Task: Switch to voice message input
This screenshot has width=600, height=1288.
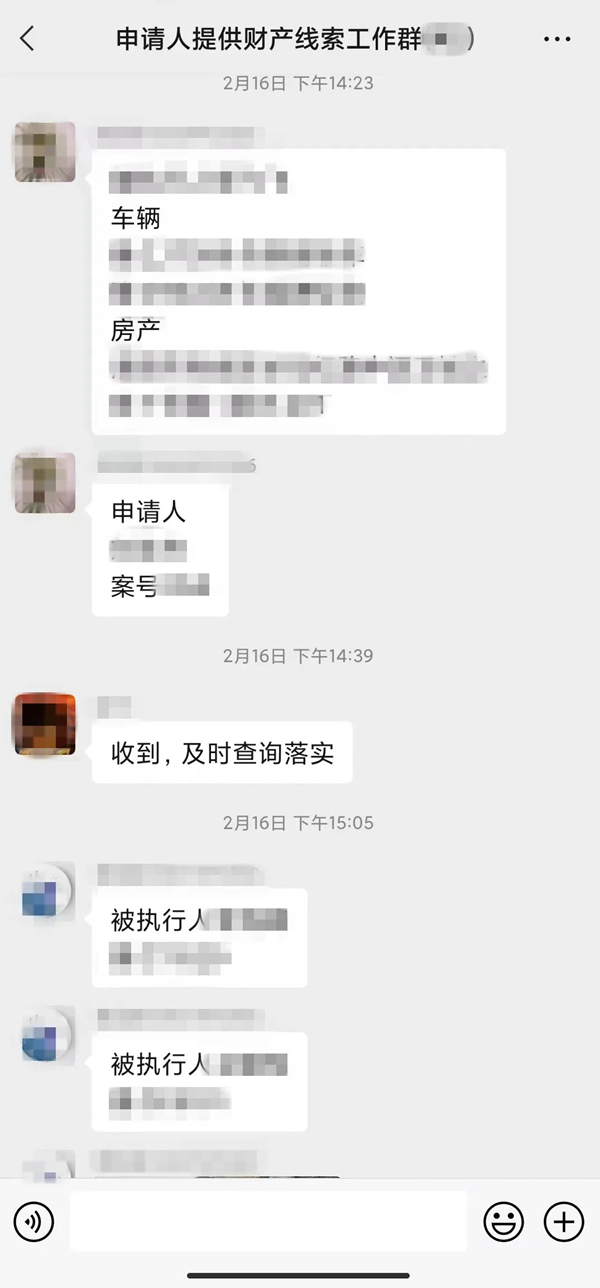Action: [33, 1221]
